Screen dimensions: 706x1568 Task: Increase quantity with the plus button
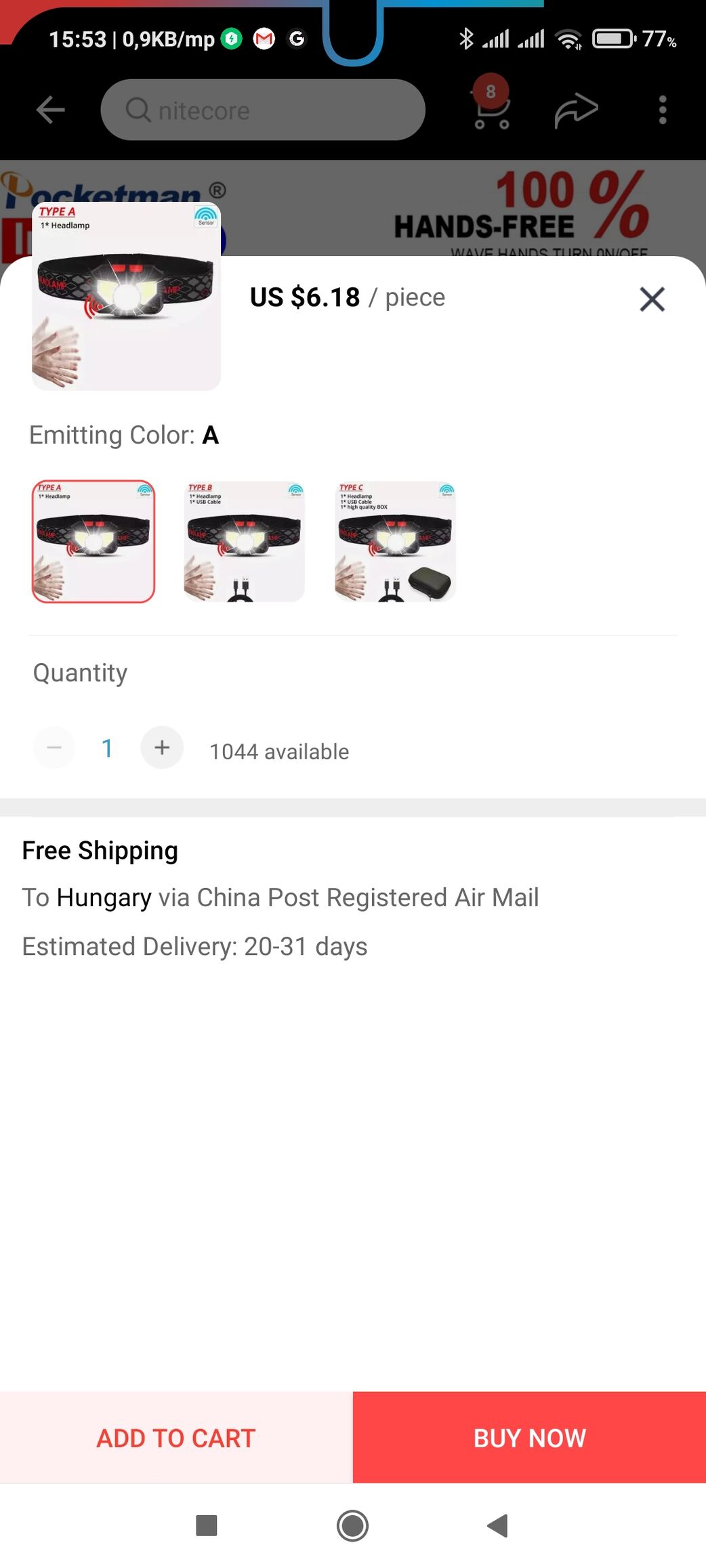click(x=162, y=748)
